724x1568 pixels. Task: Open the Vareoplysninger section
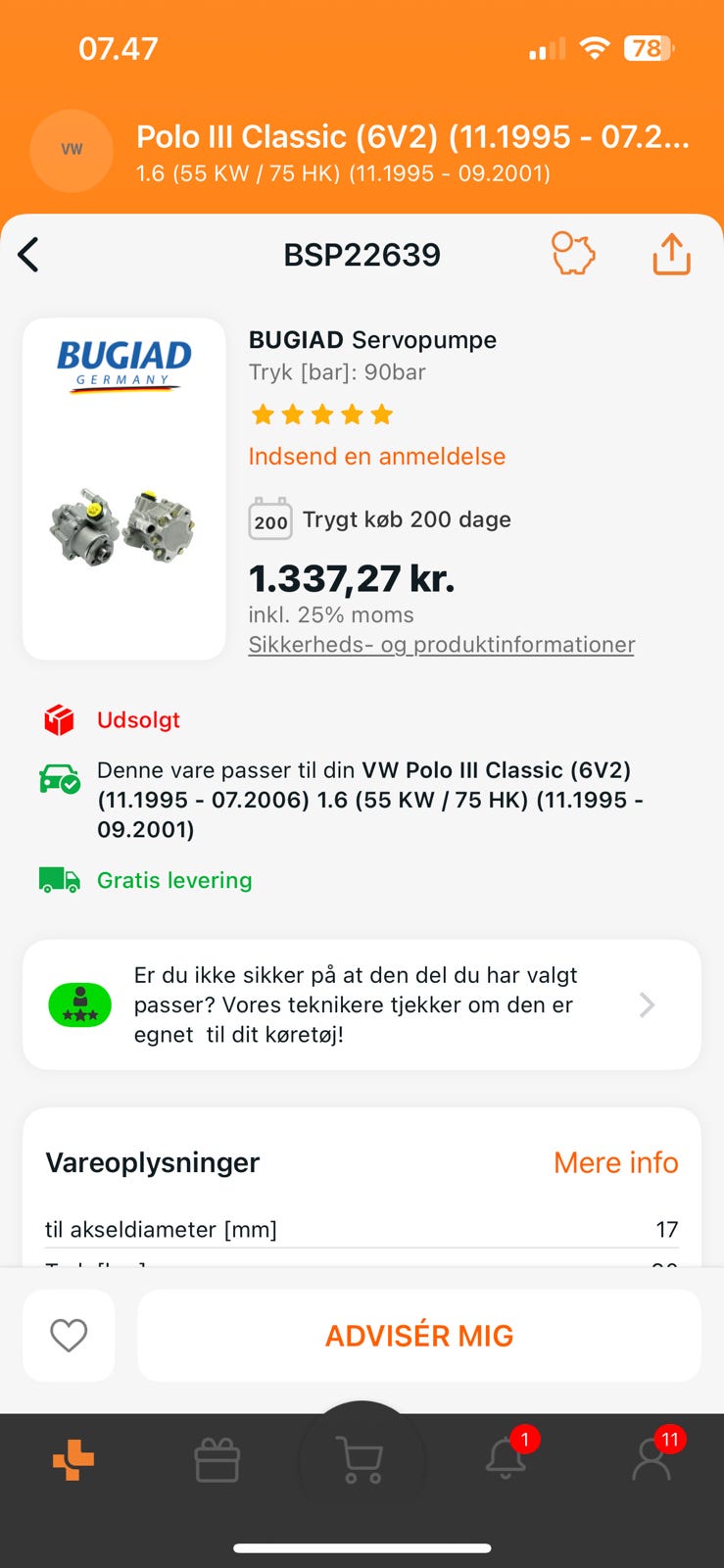[152, 1162]
